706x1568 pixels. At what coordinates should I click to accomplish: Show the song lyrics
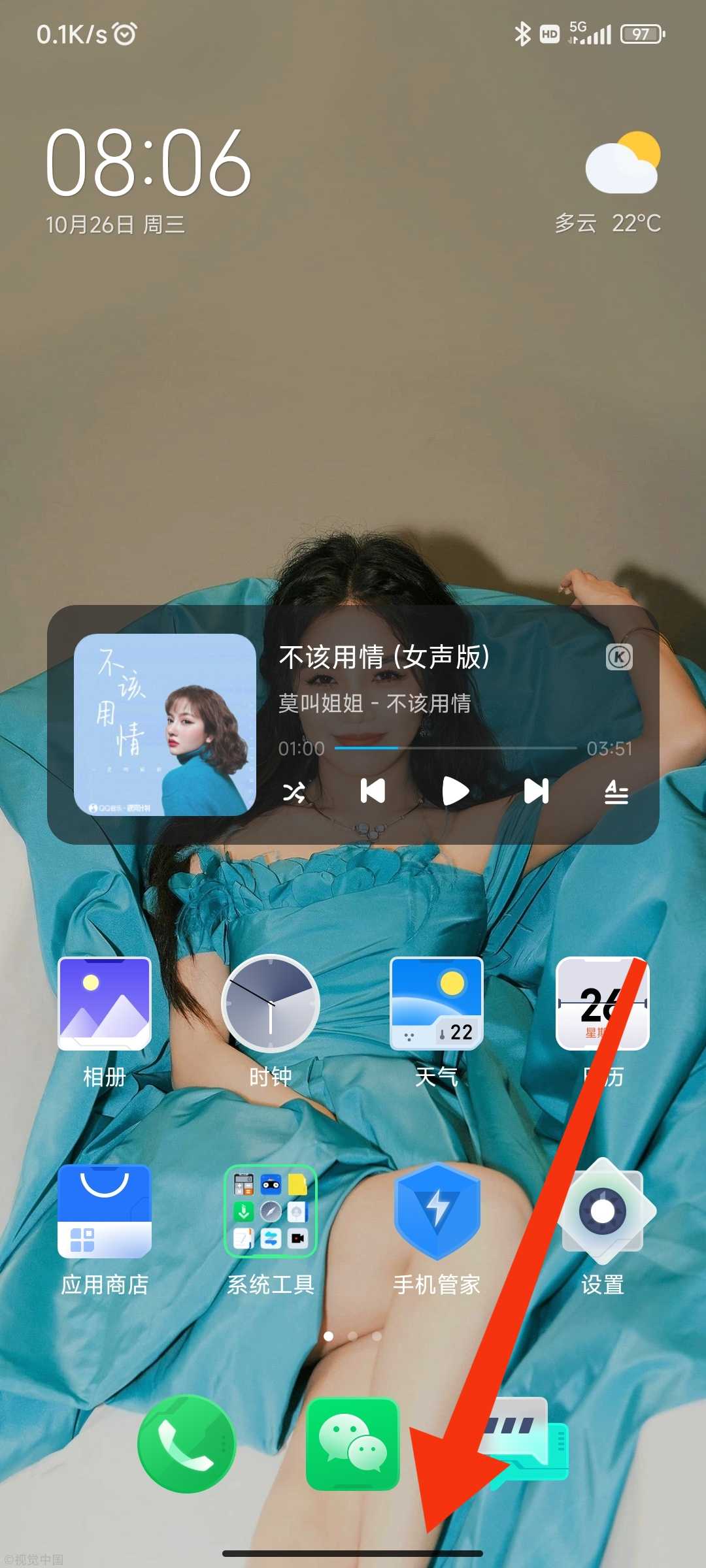pyautogui.click(x=616, y=792)
